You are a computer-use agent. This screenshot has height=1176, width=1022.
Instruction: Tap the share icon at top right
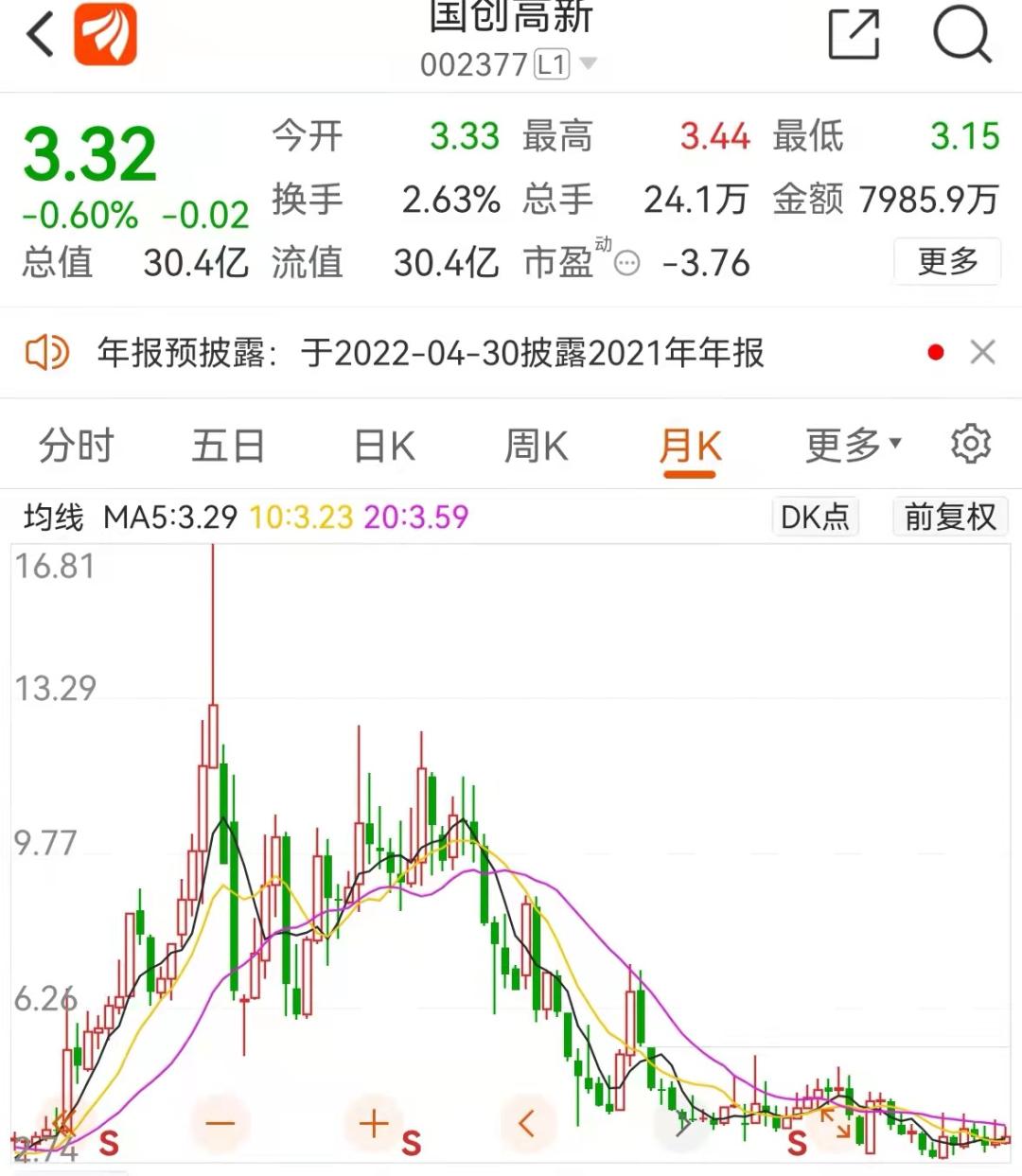click(x=852, y=36)
